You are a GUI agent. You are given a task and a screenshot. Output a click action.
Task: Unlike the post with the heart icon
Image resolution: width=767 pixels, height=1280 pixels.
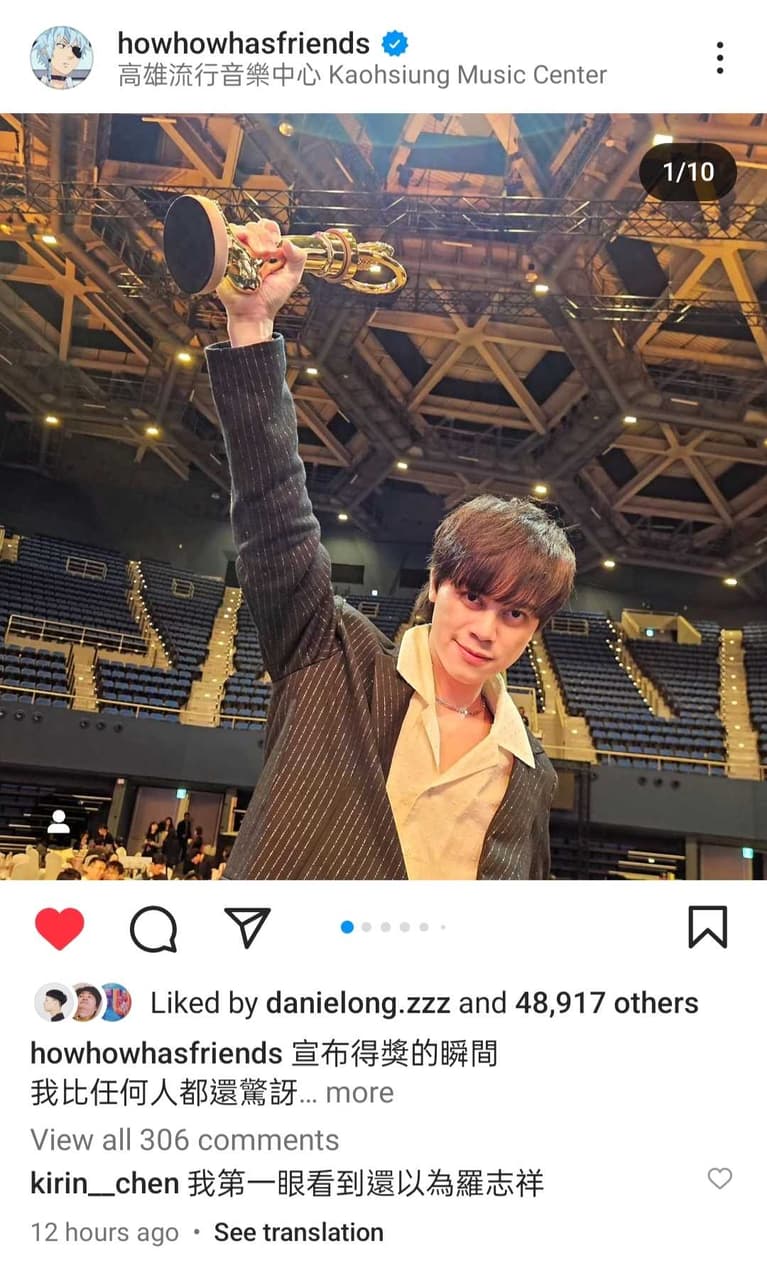60,928
